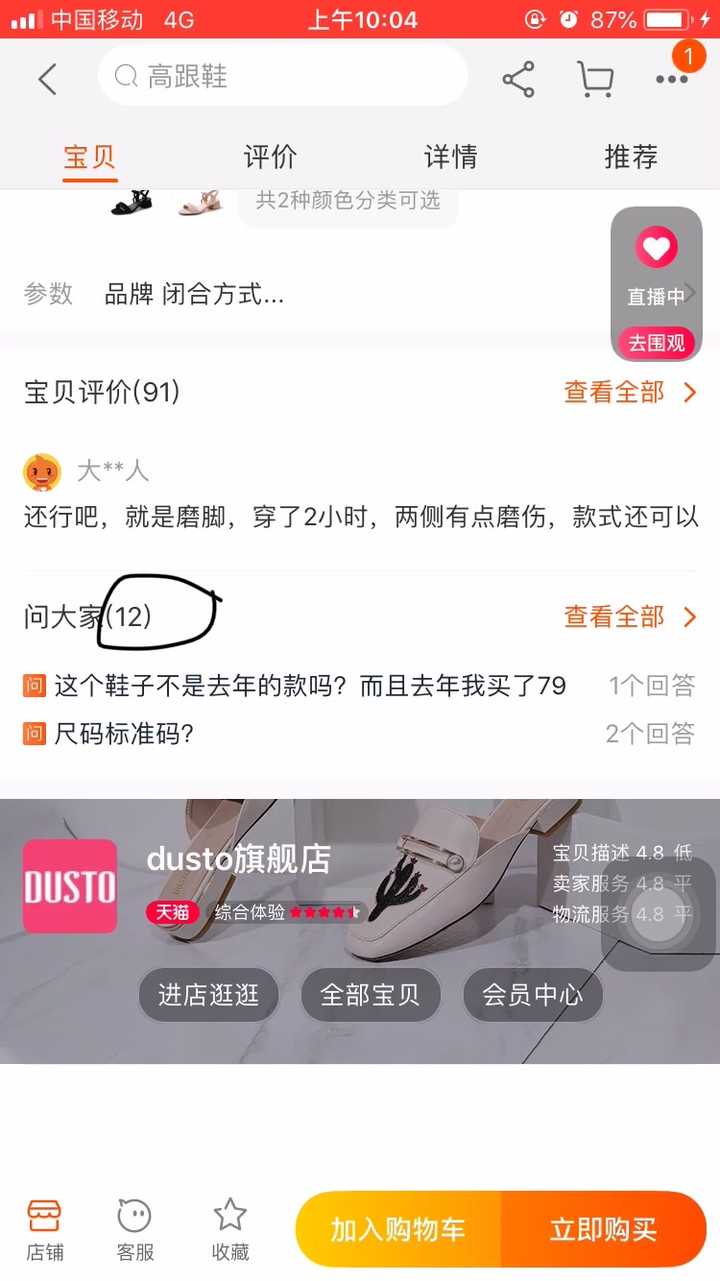Buy now with 立即购买
Viewport: 720px width, 1281px height.
coord(603,1229)
